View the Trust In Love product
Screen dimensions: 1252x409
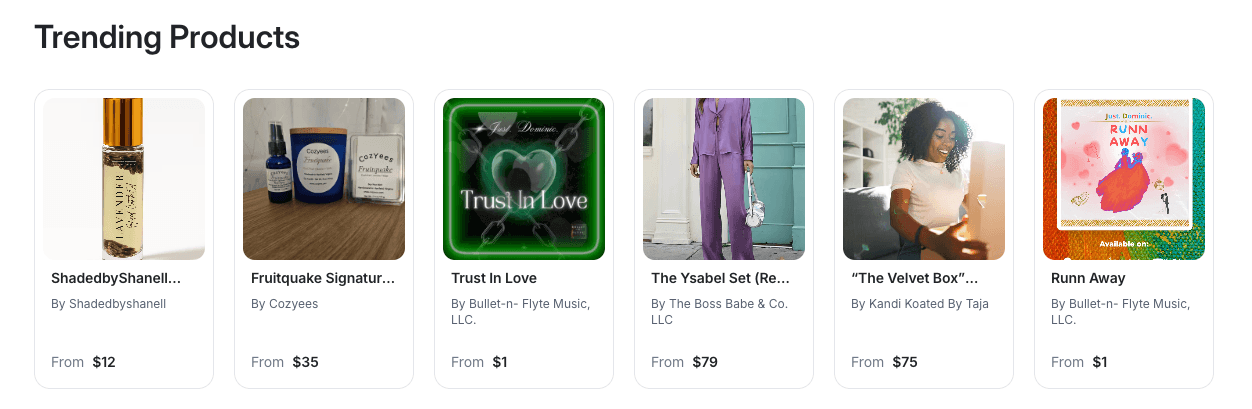click(x=524, y=180)
